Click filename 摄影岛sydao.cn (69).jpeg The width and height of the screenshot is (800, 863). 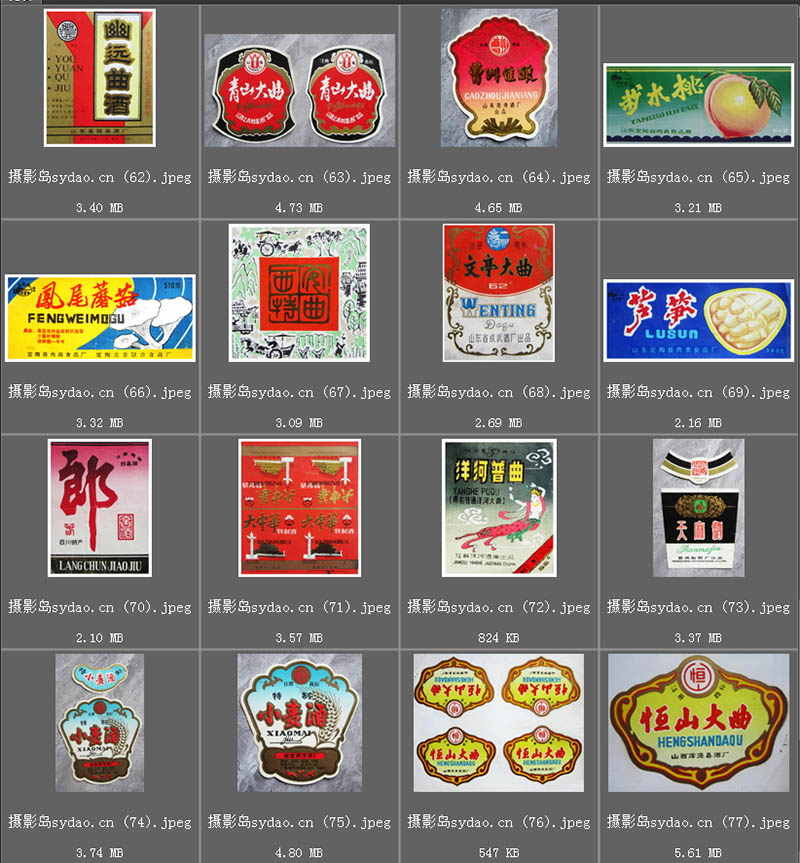[x=697, y=392]
